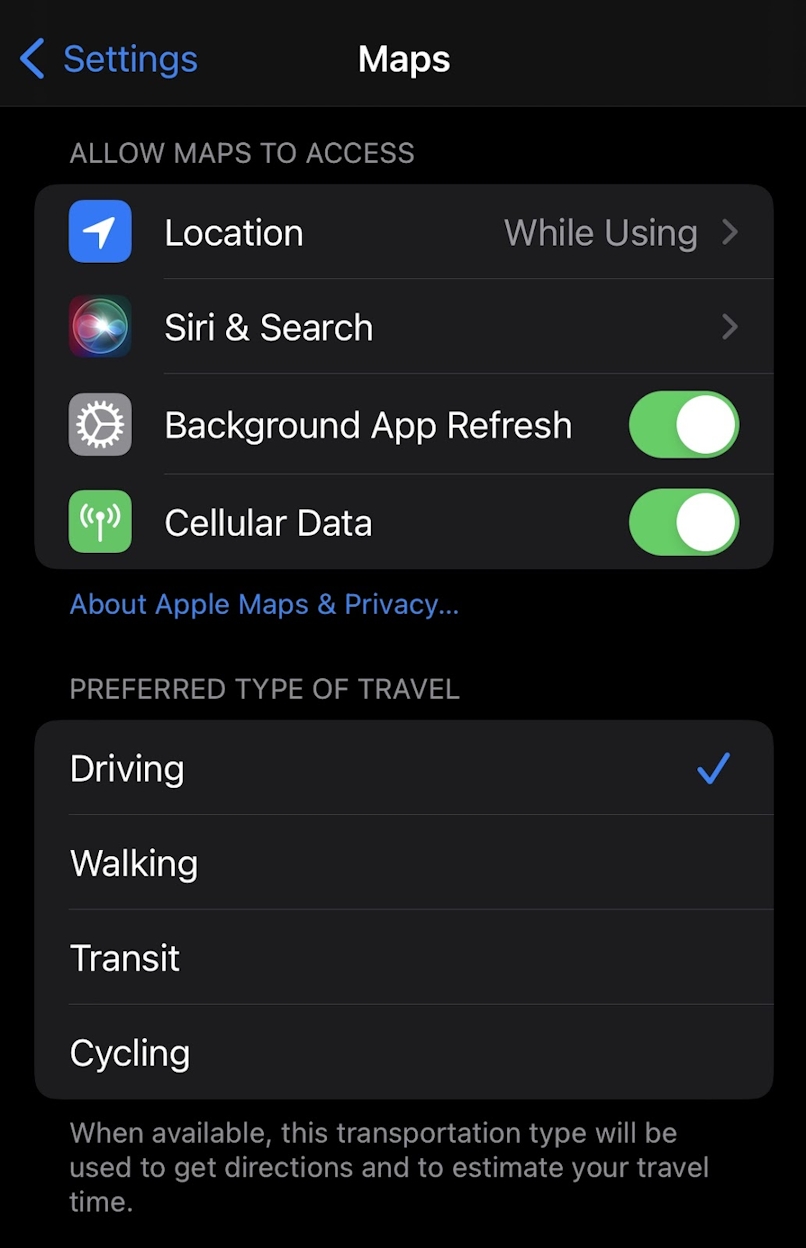
Task: Click the checkmark beside Driving
Action: 714,768
